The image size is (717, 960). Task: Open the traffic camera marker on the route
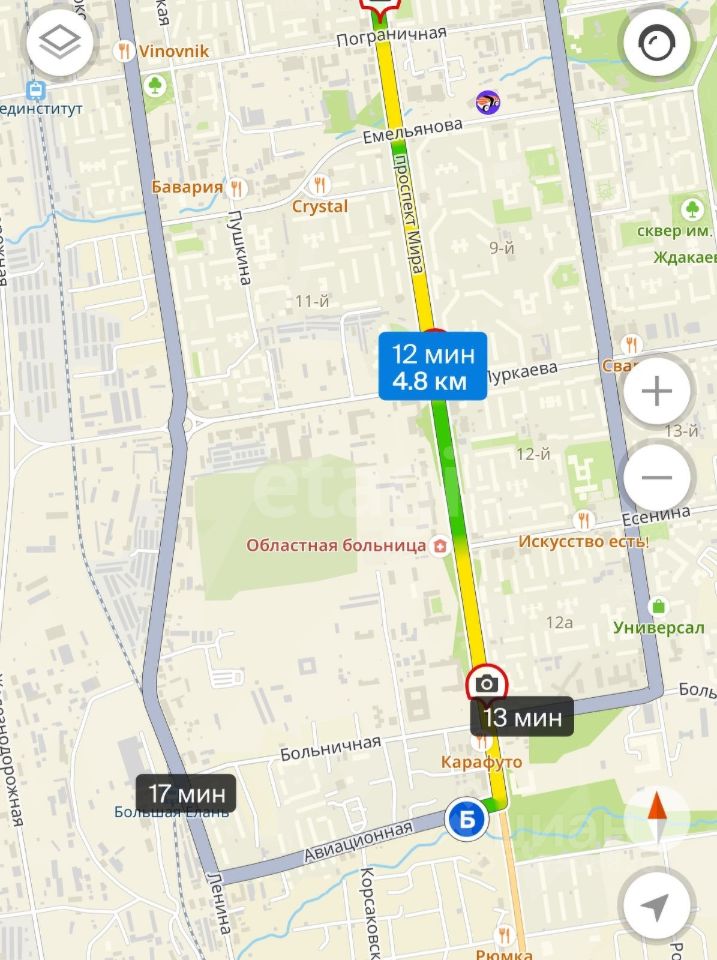tap(487, 683)
